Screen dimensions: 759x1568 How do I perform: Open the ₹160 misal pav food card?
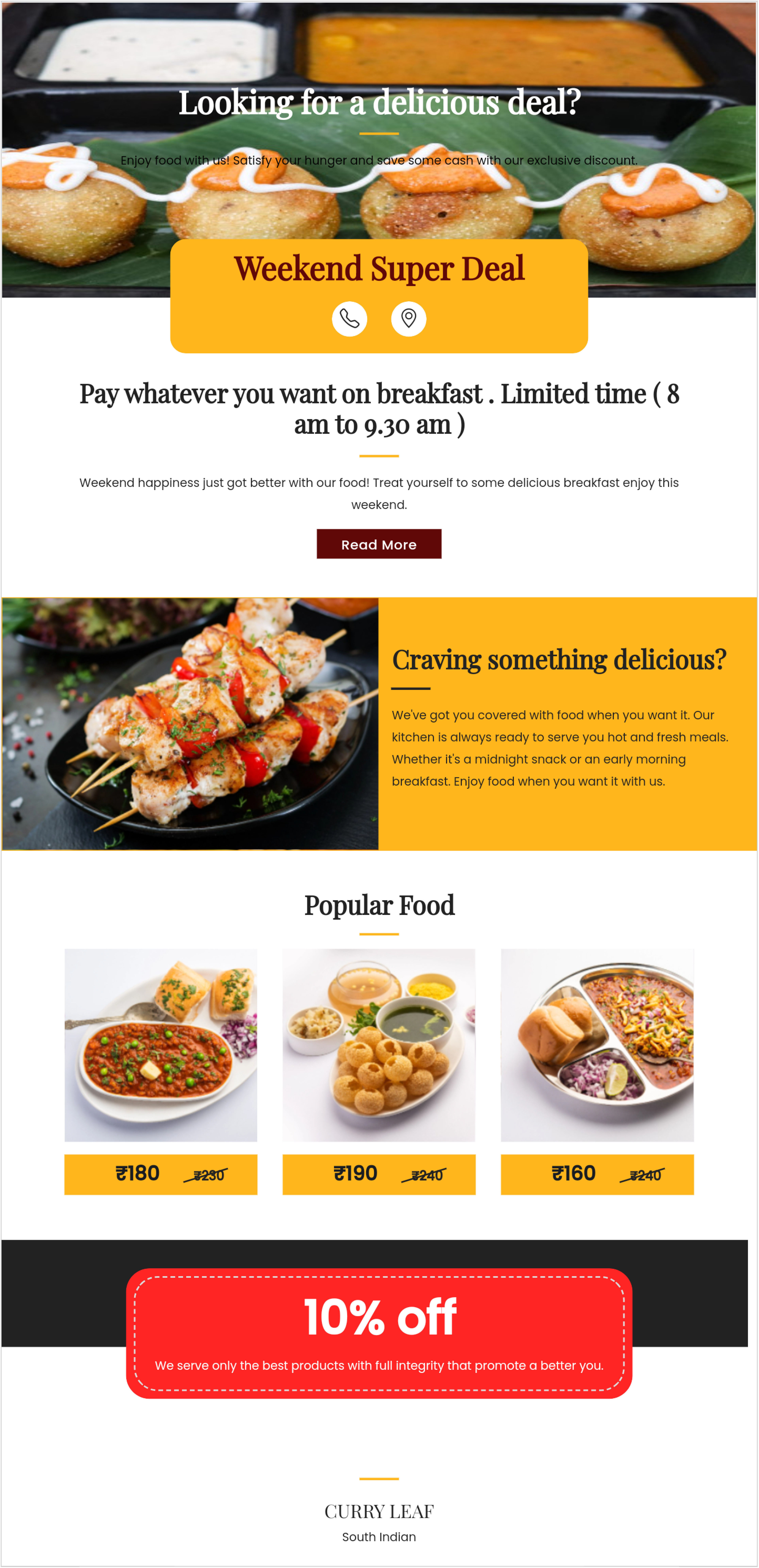[597, 1071]
